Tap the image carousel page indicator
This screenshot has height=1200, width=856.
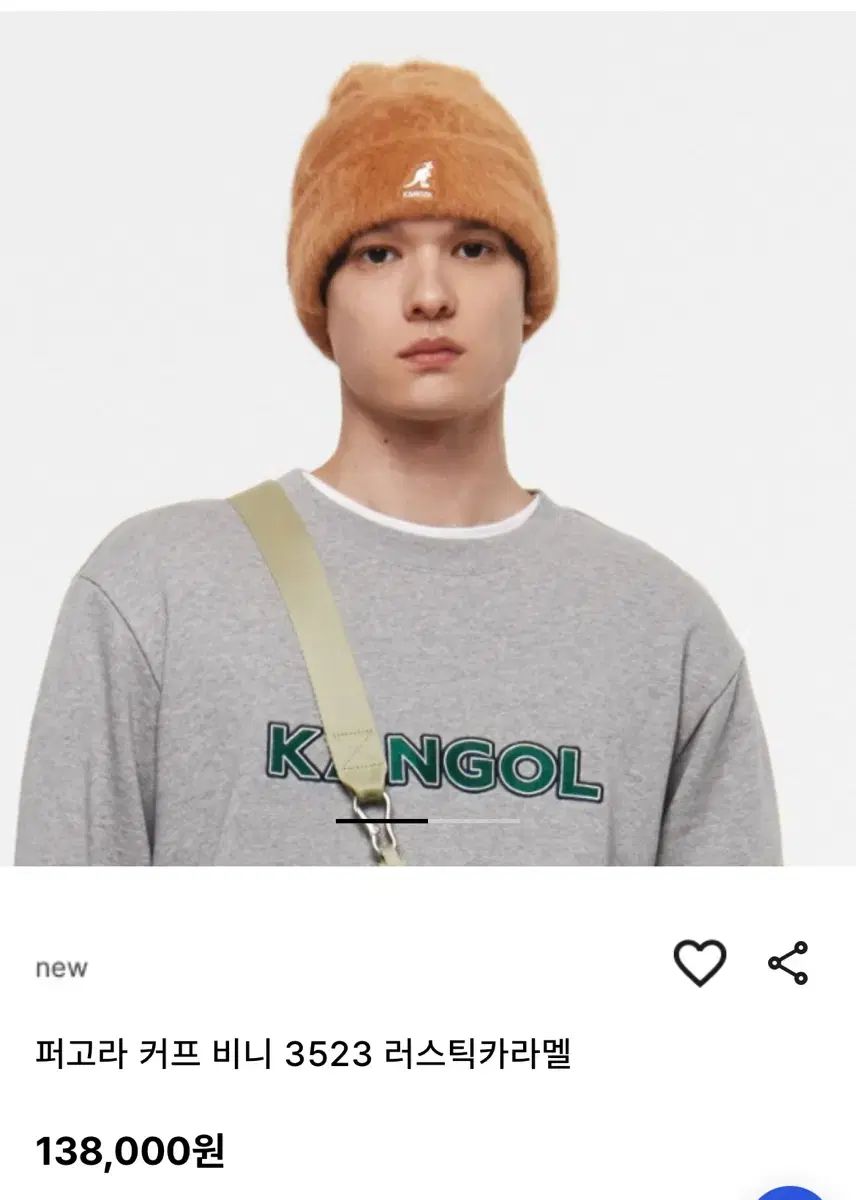point(428,821)
